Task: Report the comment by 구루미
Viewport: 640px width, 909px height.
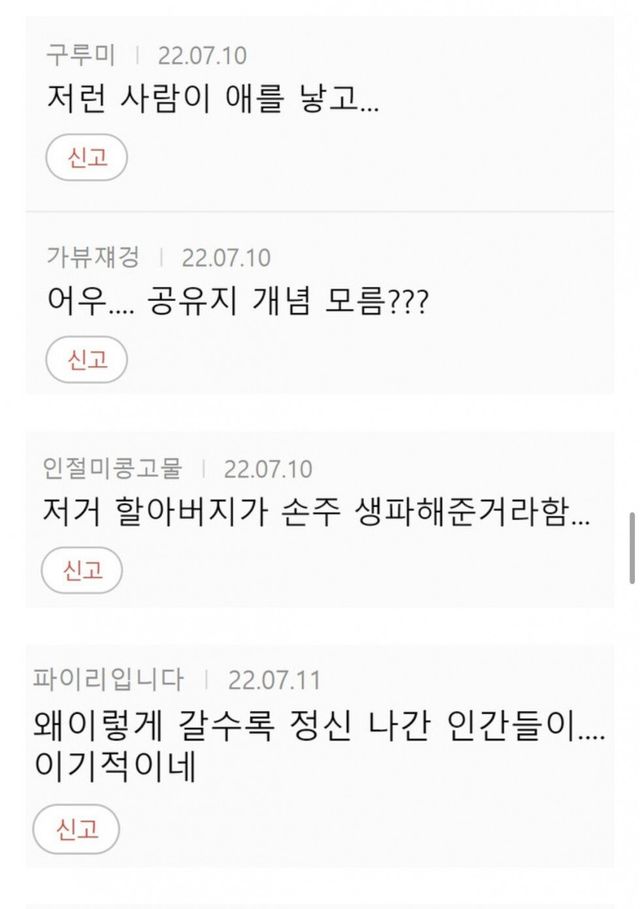Action: pyautogui.click(x=87, y=158)
